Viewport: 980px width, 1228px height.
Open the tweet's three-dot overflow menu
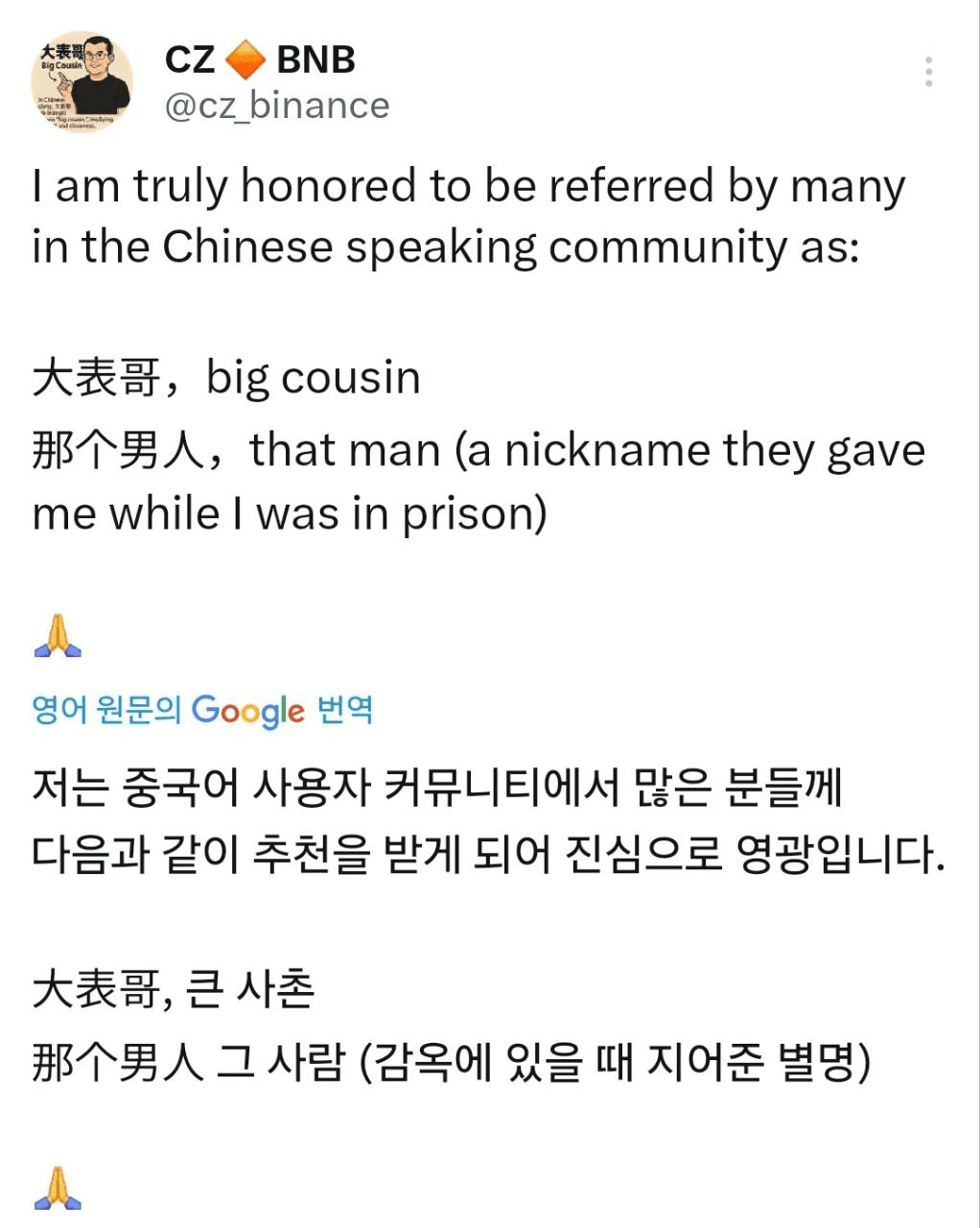point(928,72)
